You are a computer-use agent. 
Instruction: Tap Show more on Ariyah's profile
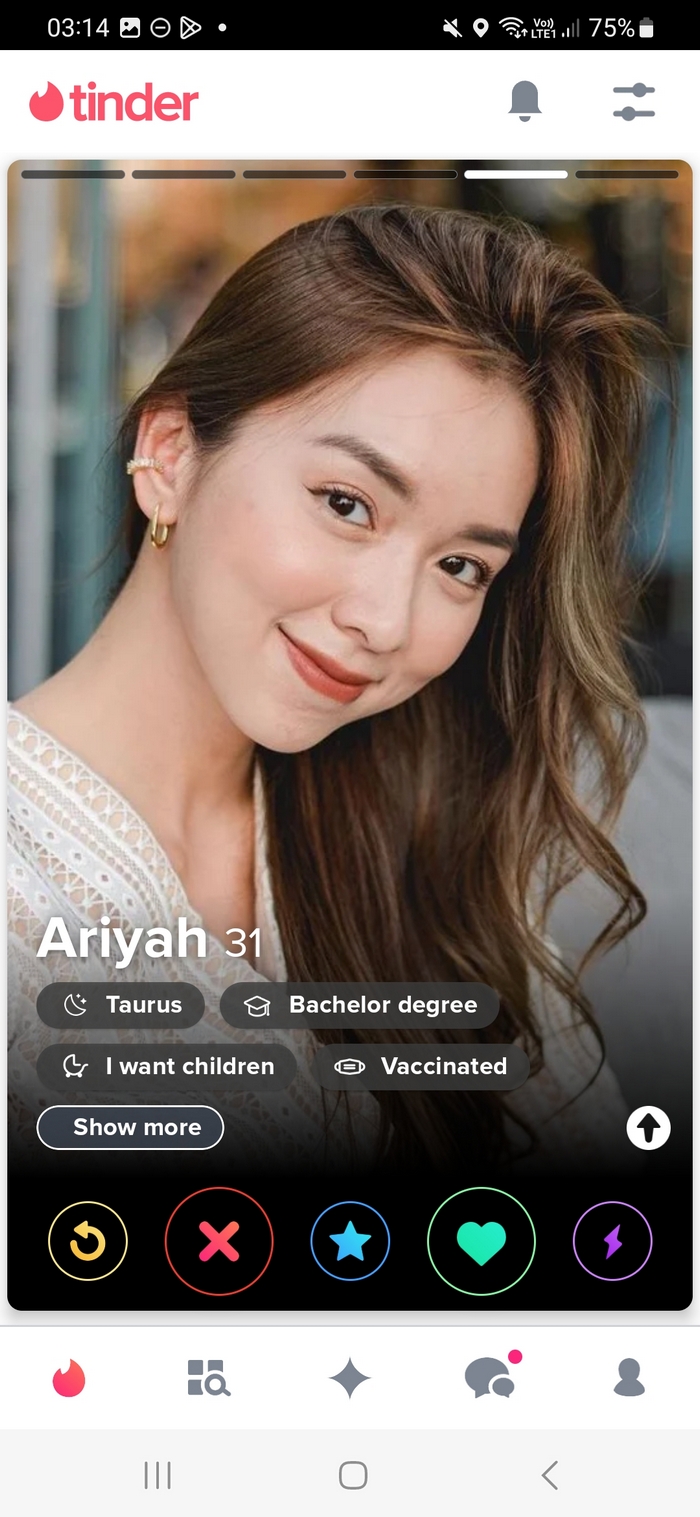point(130,1127)
